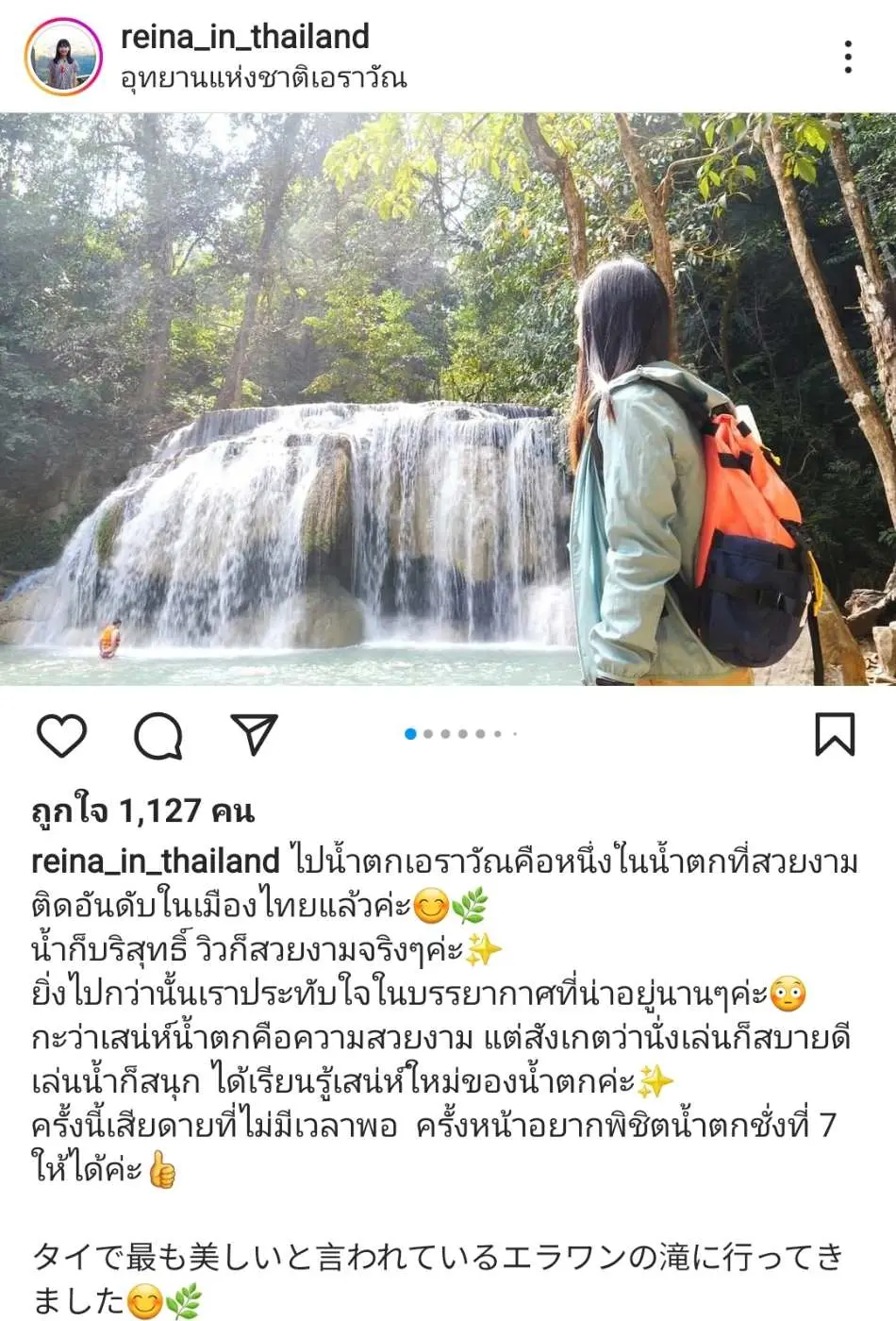Open the อุทยานแห่งชาติเอราวัณ location tag

point(263,78)
